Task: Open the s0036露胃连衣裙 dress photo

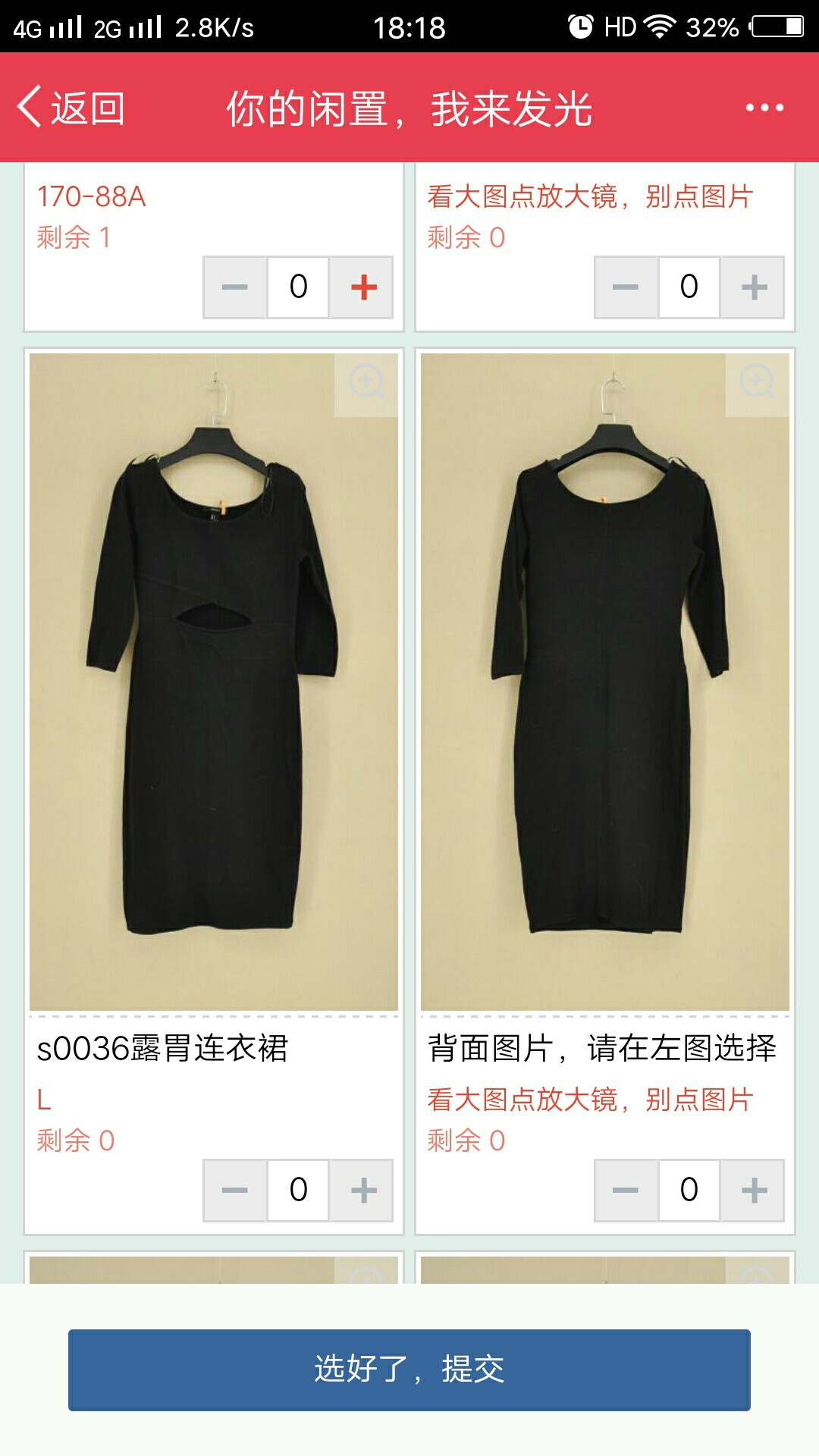Action: pos(214,681)
